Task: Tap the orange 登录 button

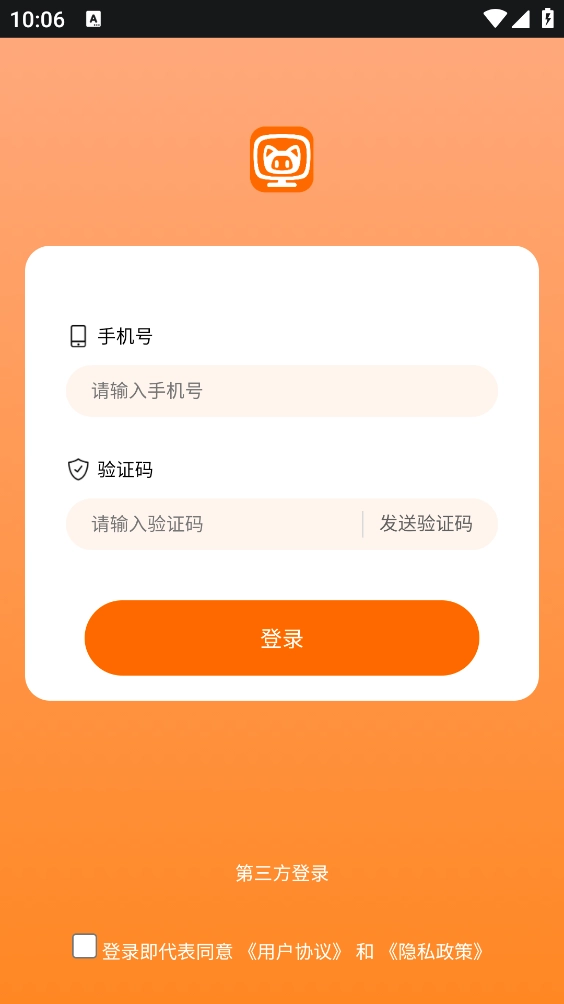Action: coord(282,638)
